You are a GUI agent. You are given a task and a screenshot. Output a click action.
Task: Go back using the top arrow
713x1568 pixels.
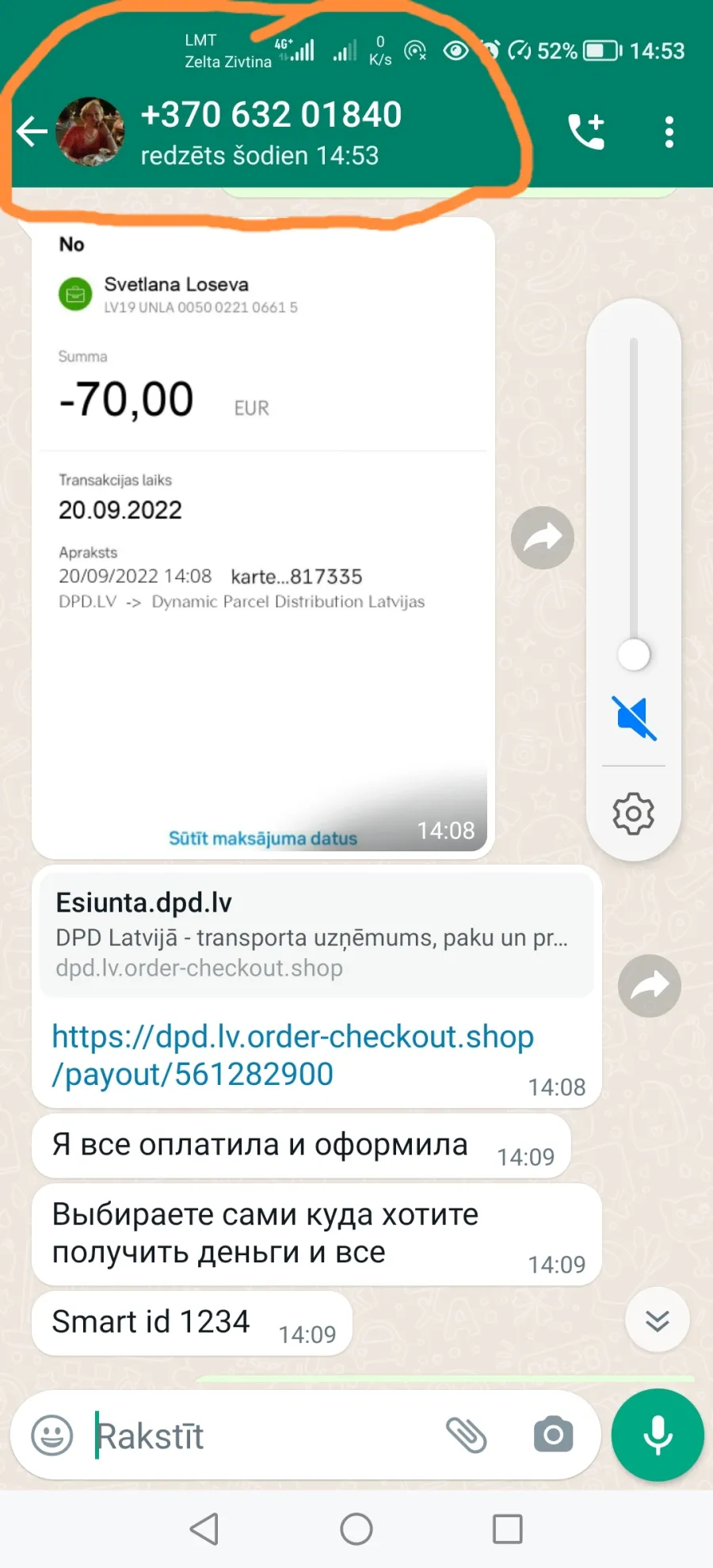pos(32,131)
